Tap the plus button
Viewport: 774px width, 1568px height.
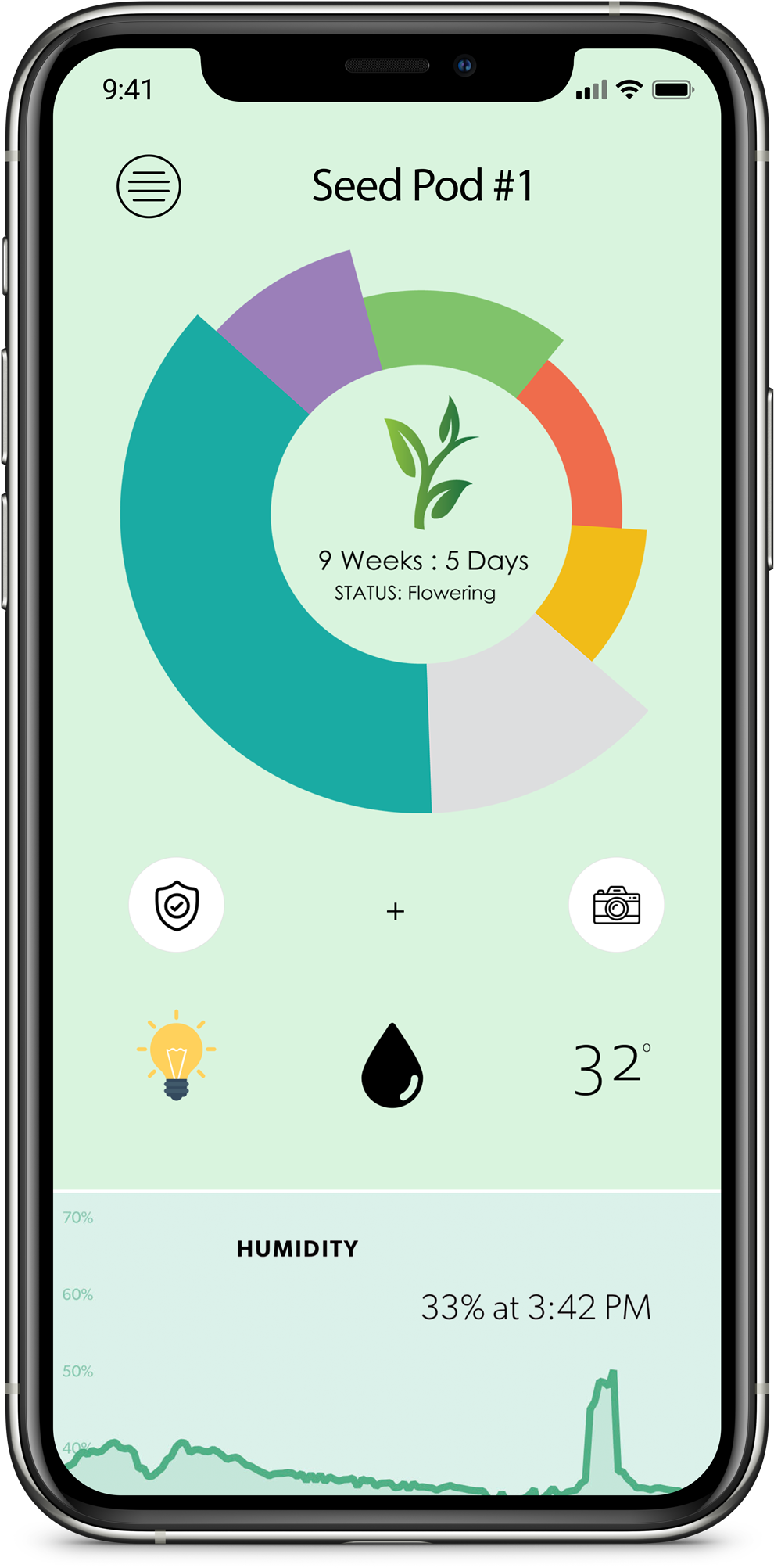(x=396, y=911)
